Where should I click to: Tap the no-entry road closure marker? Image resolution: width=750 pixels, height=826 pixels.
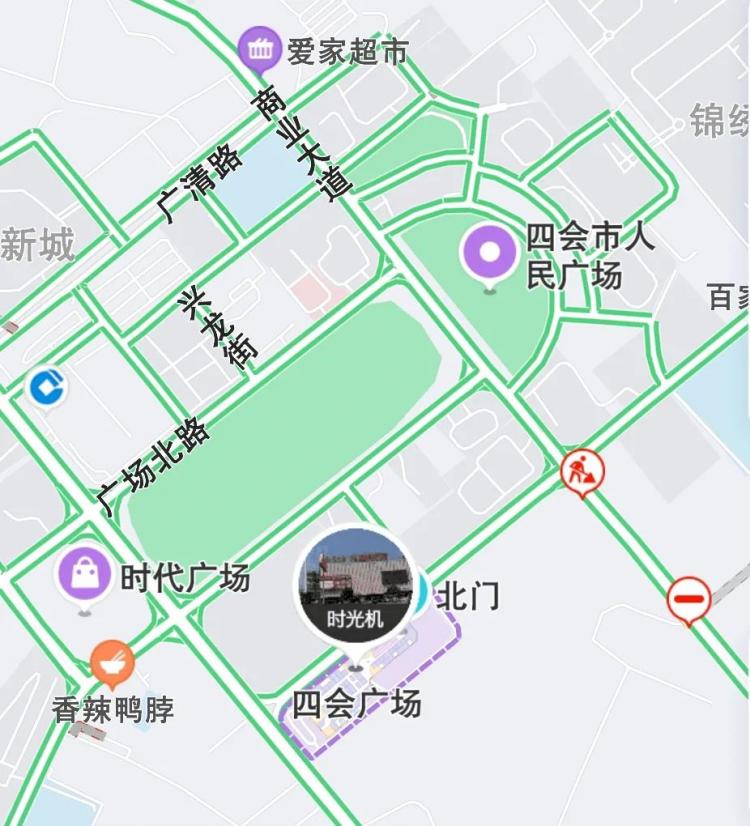pos(689,600)
